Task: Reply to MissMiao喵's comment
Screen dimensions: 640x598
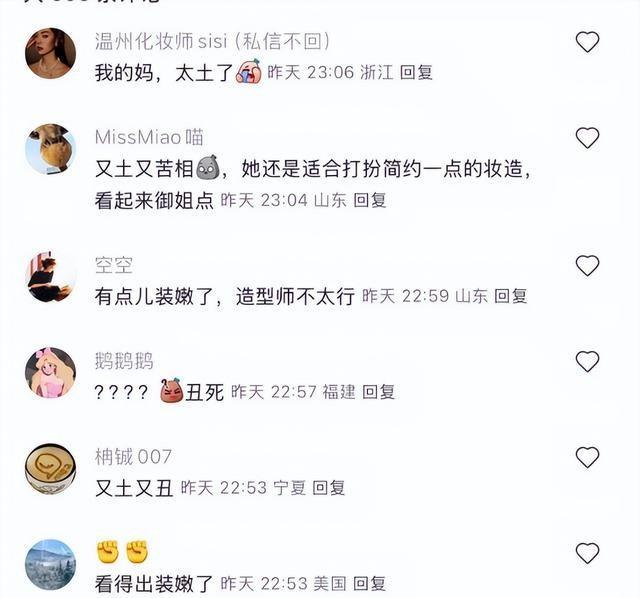Action: [x=369, y=200]
